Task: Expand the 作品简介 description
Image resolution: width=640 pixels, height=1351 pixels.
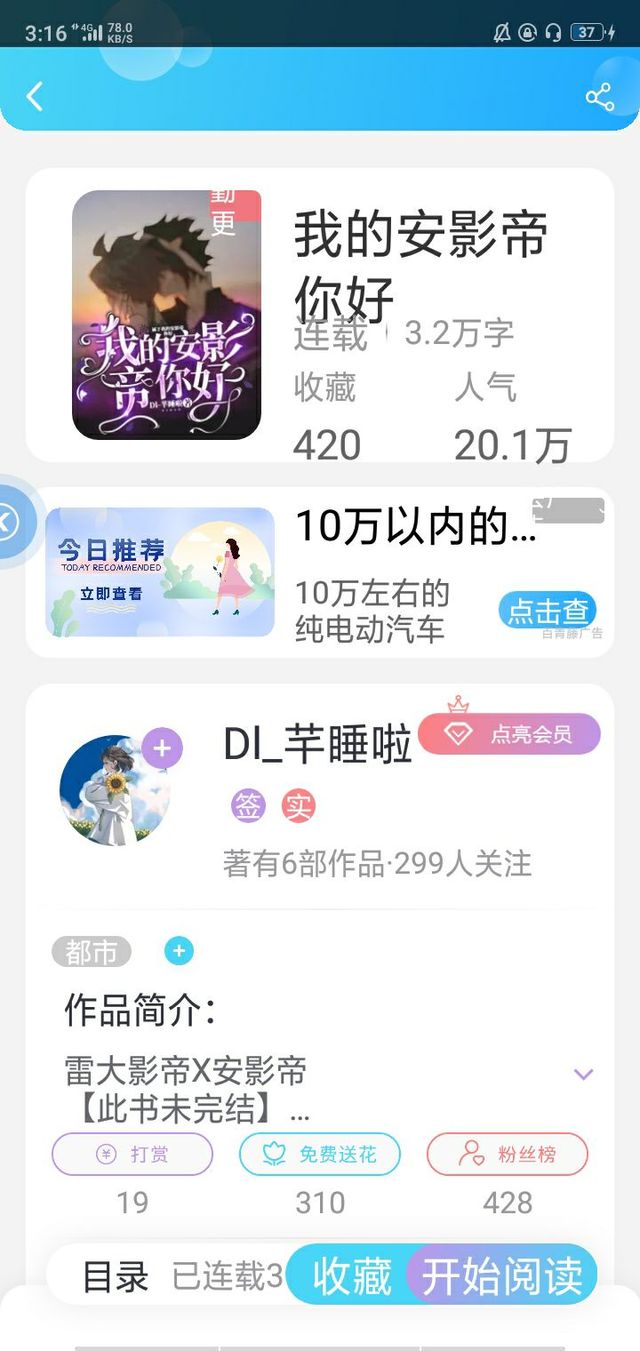Action: click(x=583, y=1075)
